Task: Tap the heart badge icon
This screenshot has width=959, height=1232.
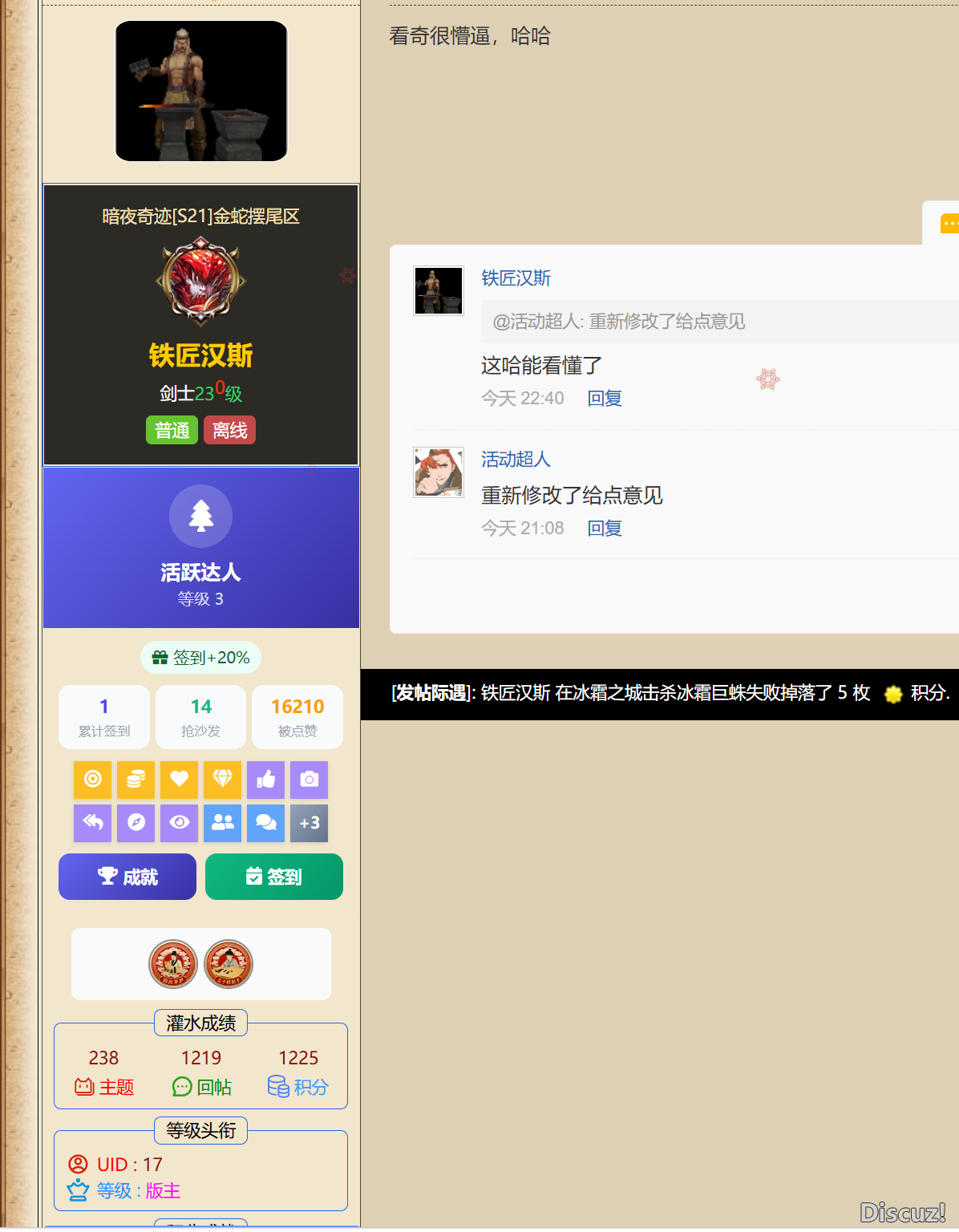Action: tap(180, 780)
